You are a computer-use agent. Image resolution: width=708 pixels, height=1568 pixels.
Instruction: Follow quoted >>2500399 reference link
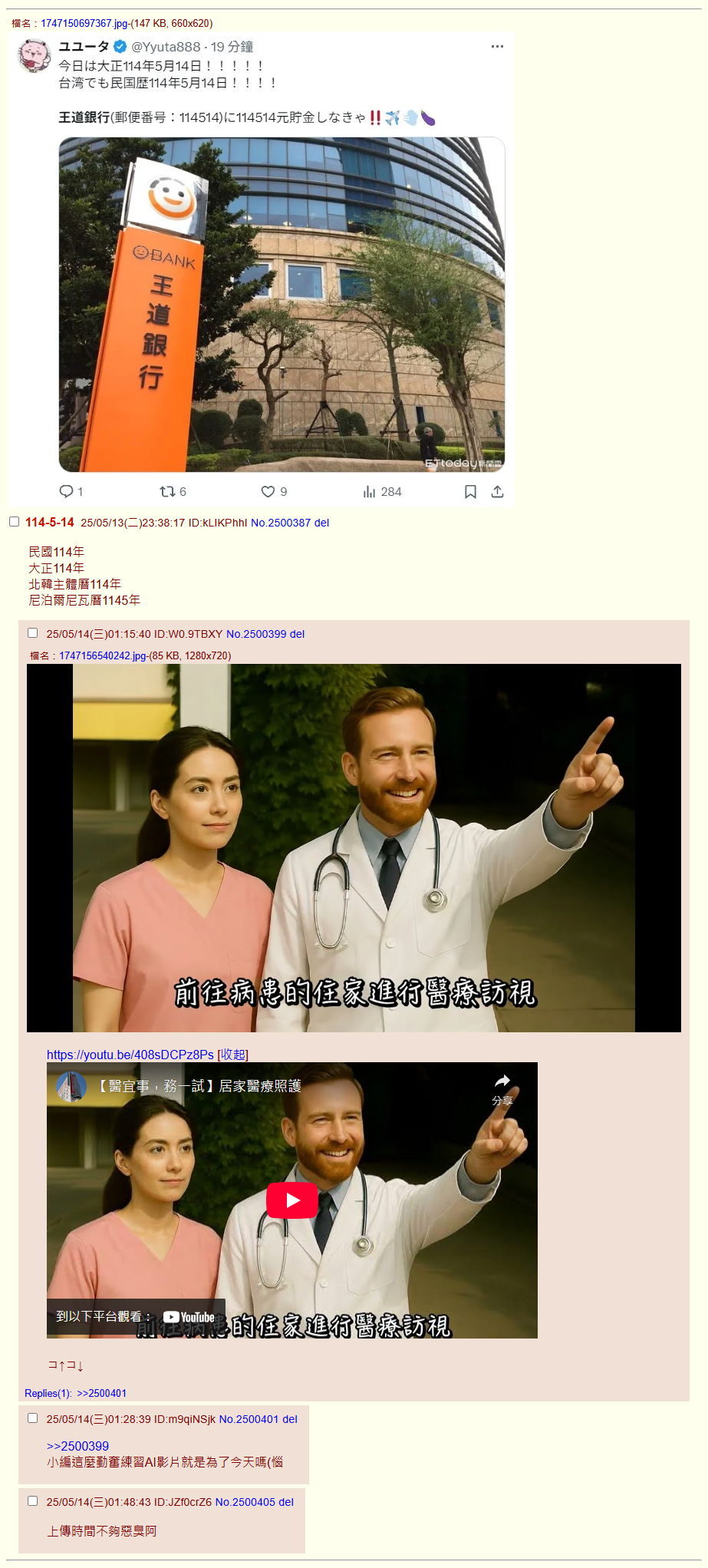(x=77, y=1446)
